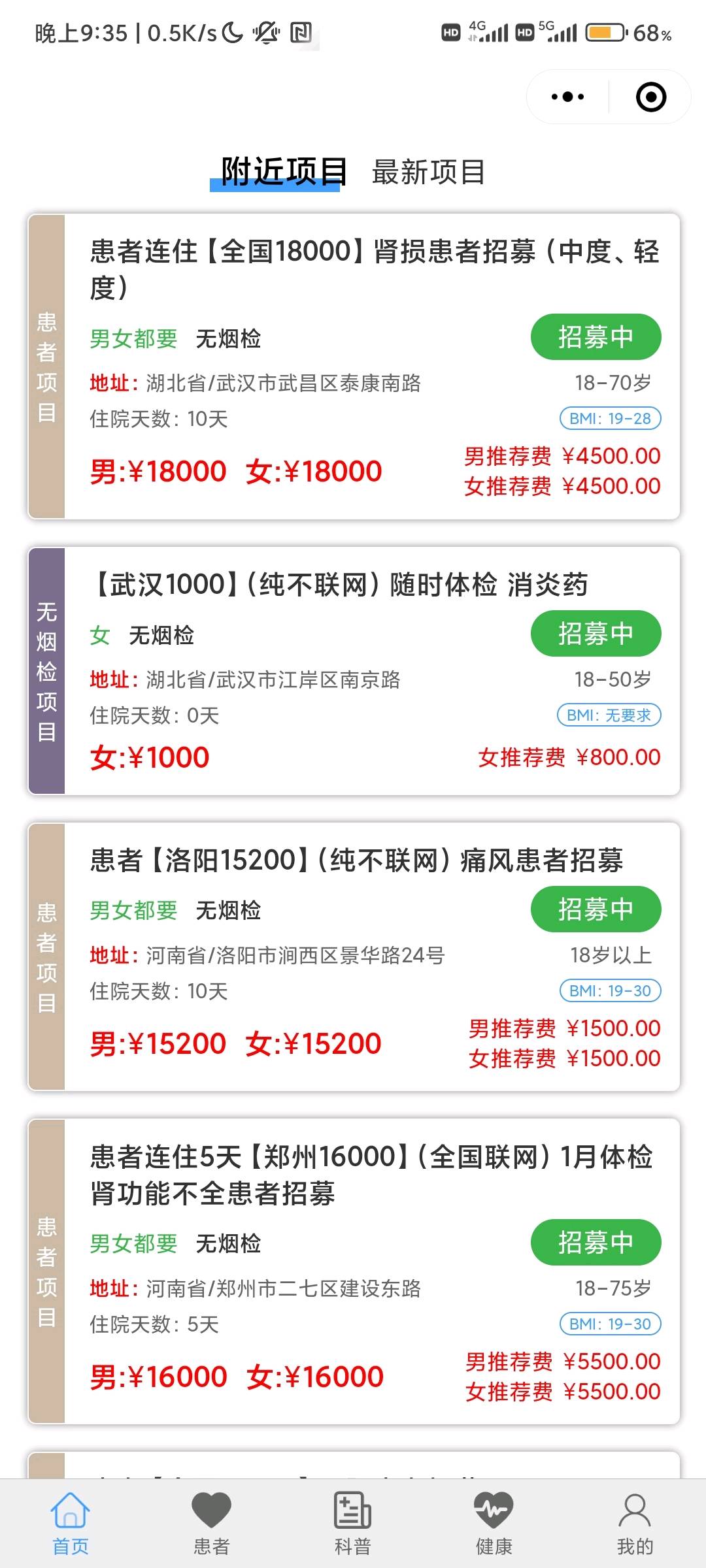Switch to the 最新项目 tab
The width and height of the screenshot is (706, 1568).
tap(428, 172)
